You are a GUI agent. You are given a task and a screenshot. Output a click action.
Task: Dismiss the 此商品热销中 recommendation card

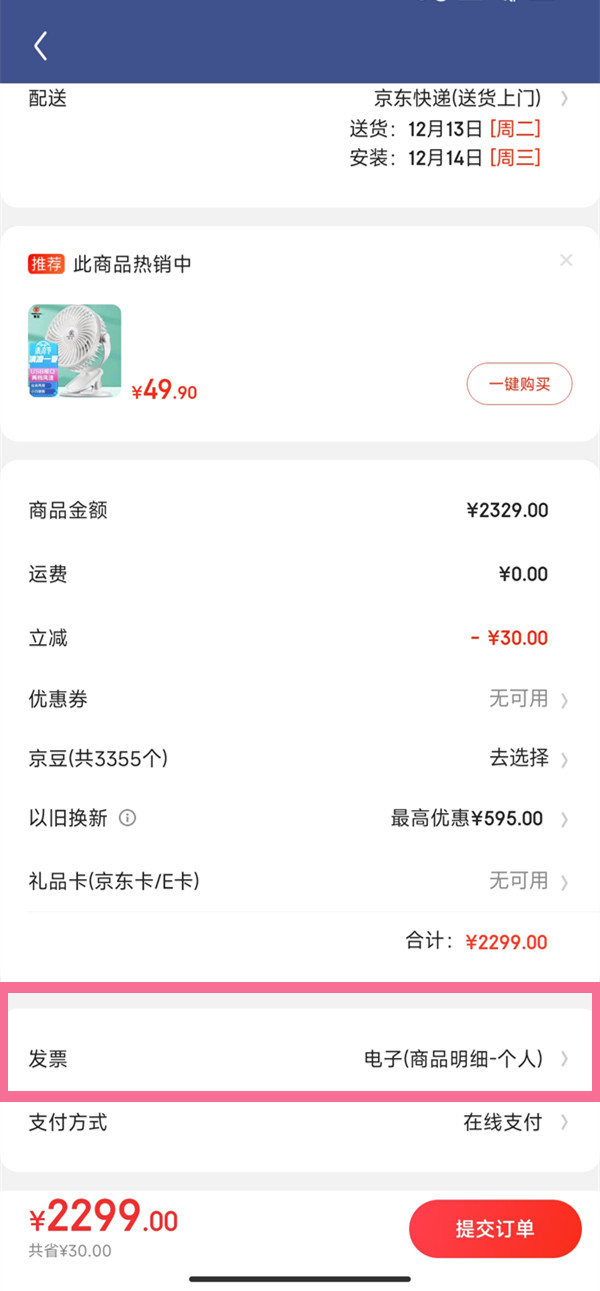[566, 261]
